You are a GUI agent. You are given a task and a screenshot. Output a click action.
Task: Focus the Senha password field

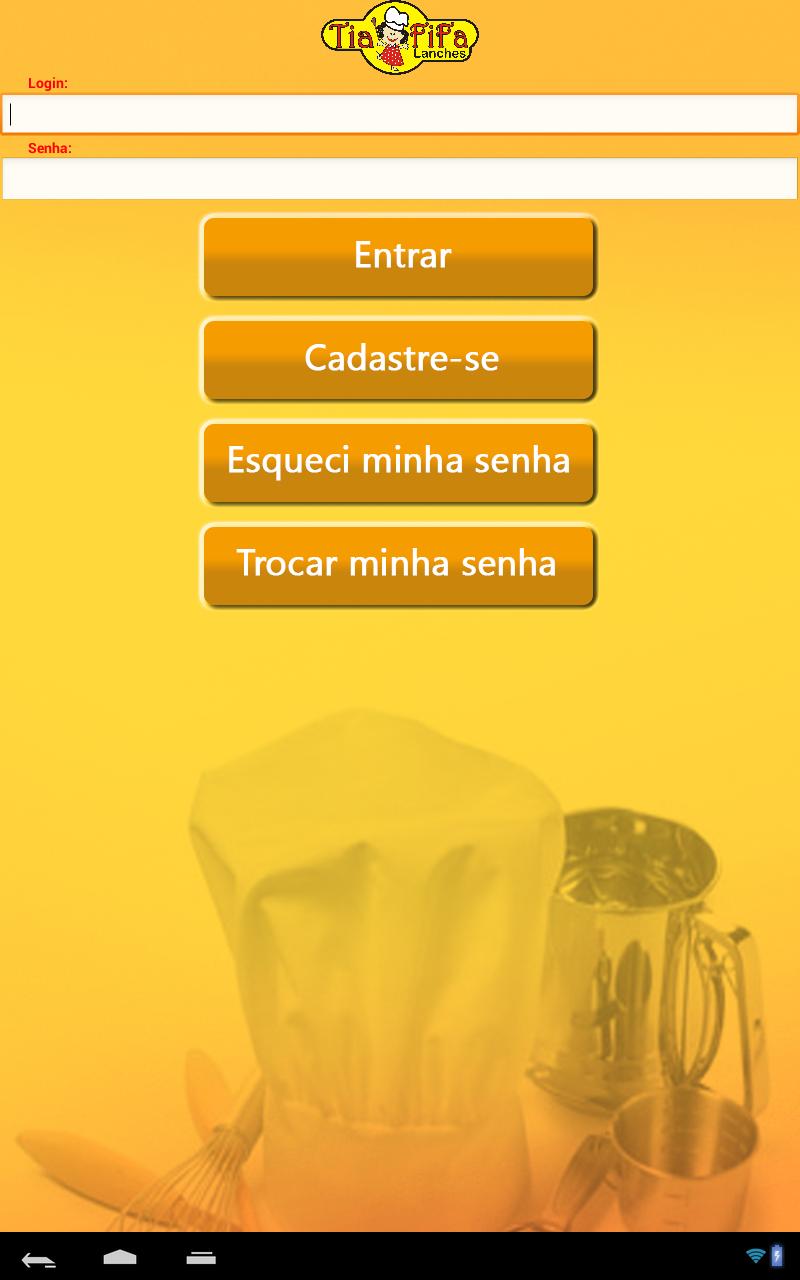400,179
